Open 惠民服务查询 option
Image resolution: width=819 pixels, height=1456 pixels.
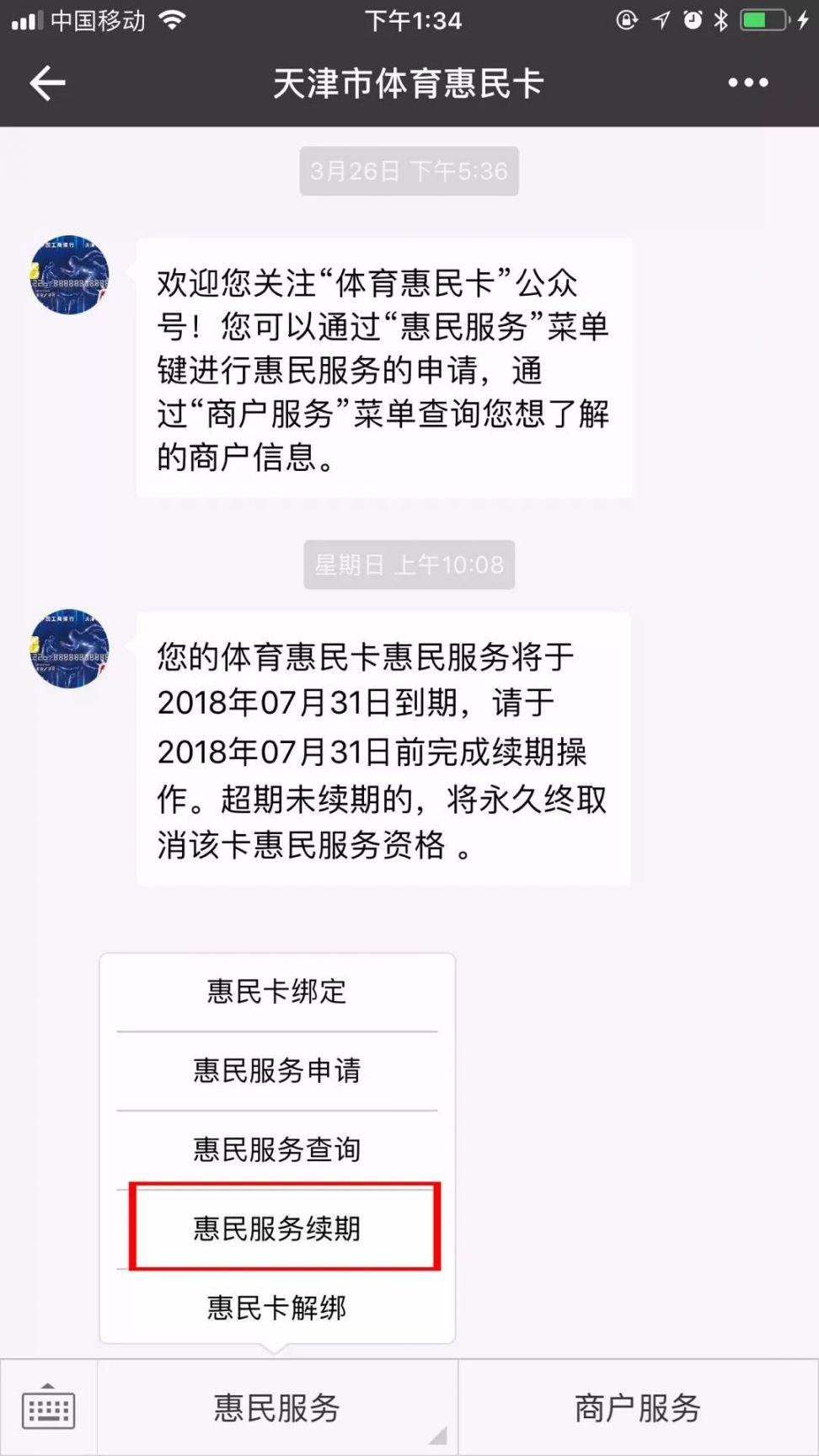(x=276, y=1149)
